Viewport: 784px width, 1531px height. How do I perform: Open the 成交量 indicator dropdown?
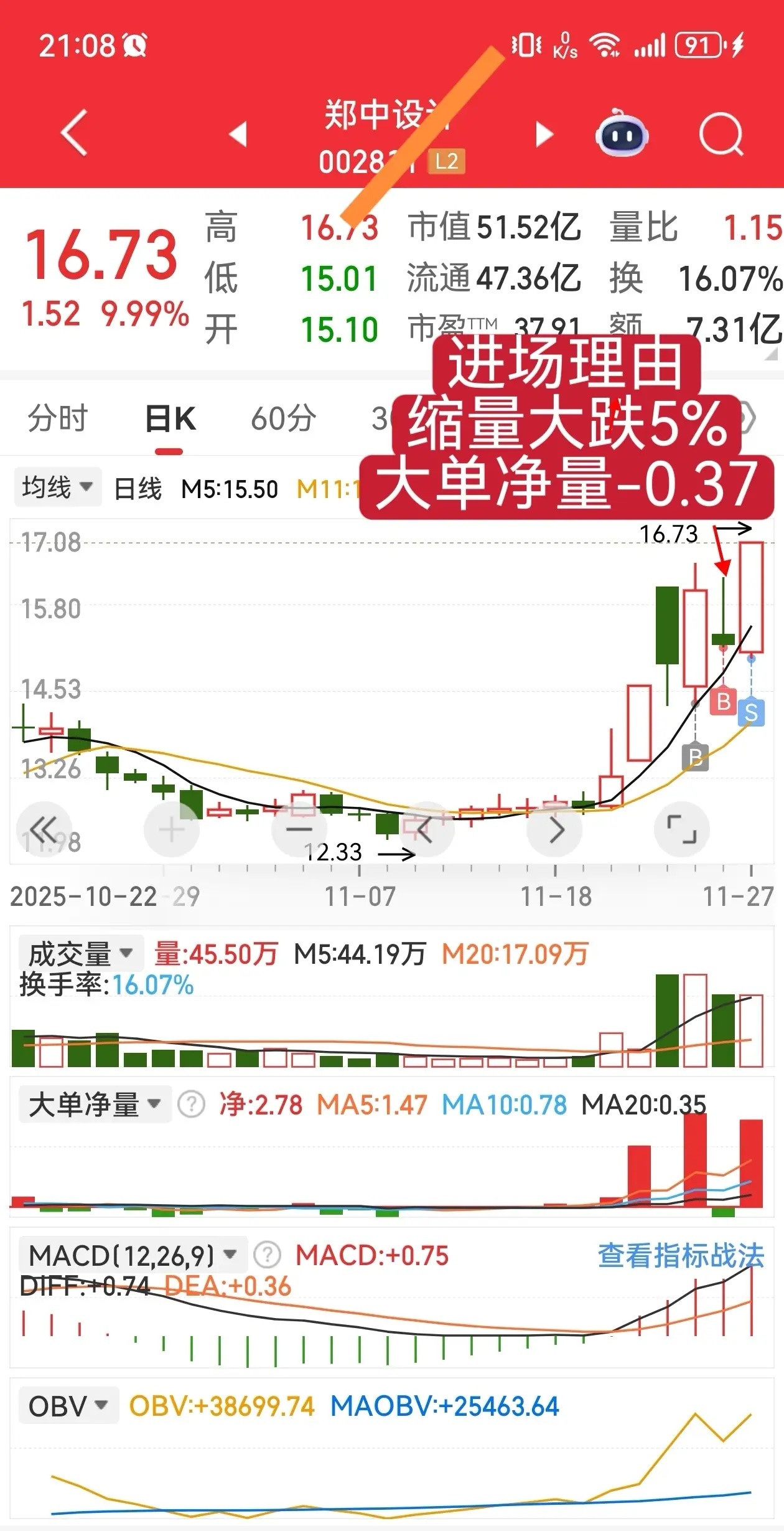81,951
